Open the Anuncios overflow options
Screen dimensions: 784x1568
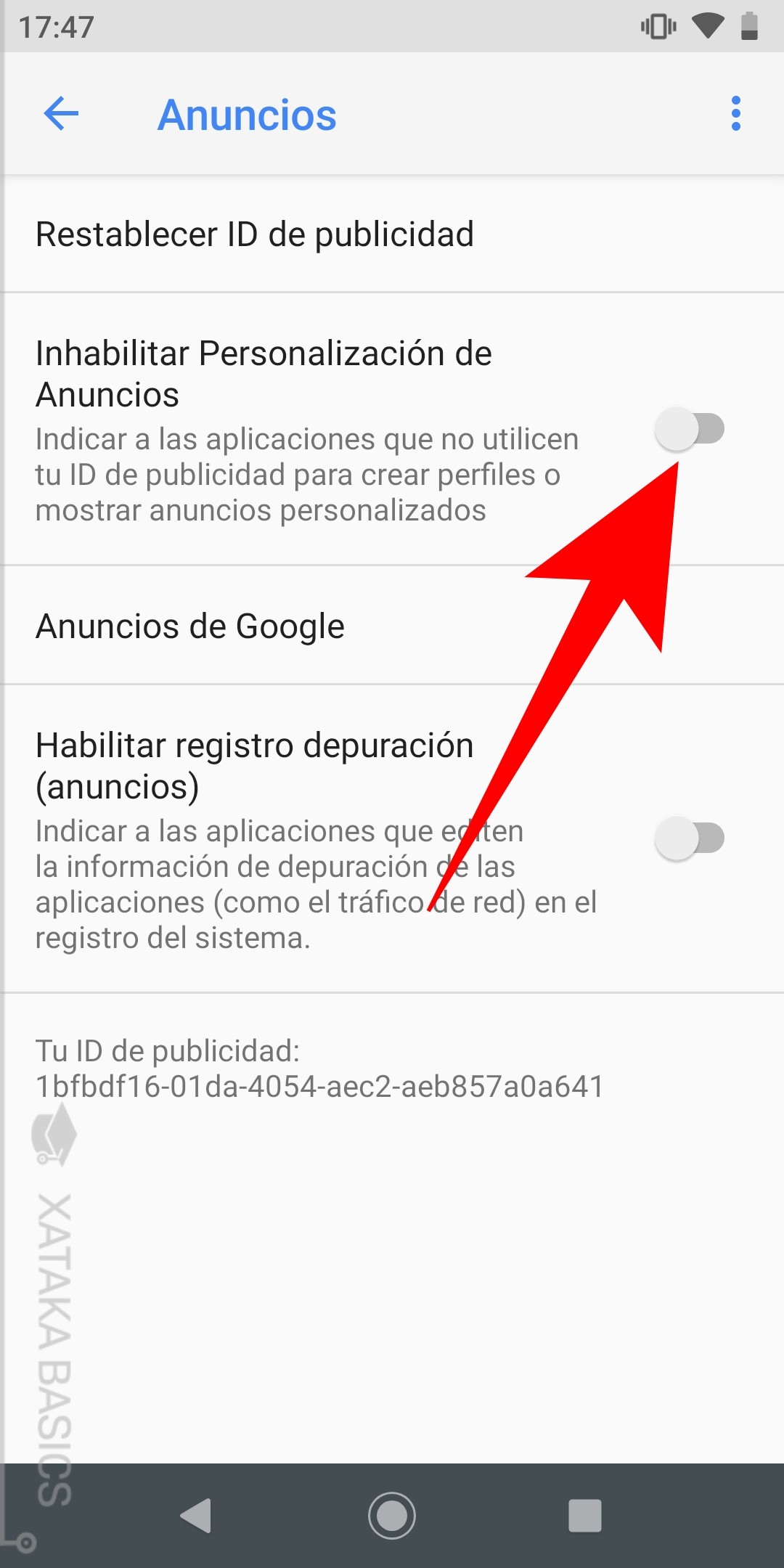coord(736,115)
